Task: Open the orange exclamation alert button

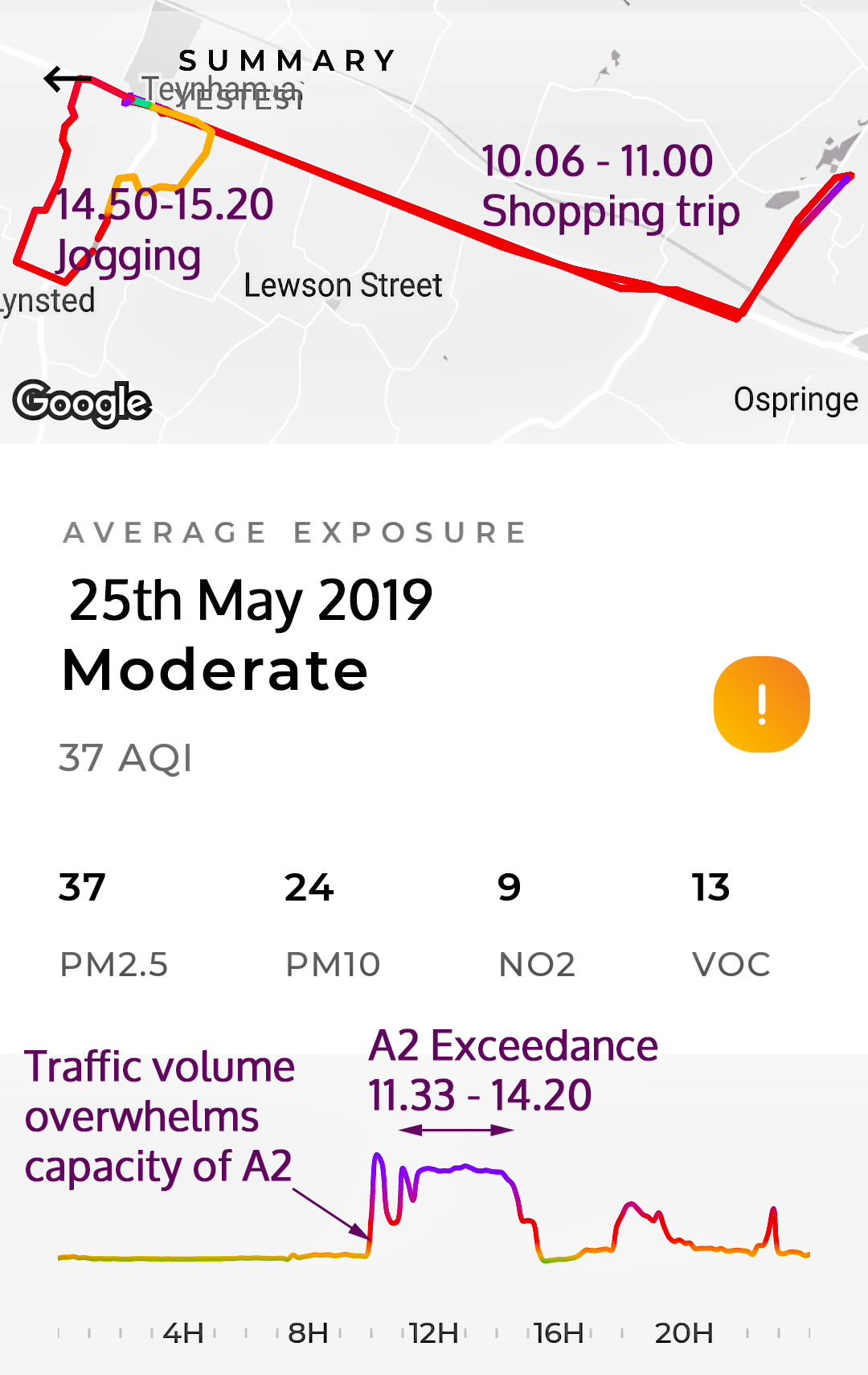Action: tap(761, 704)
